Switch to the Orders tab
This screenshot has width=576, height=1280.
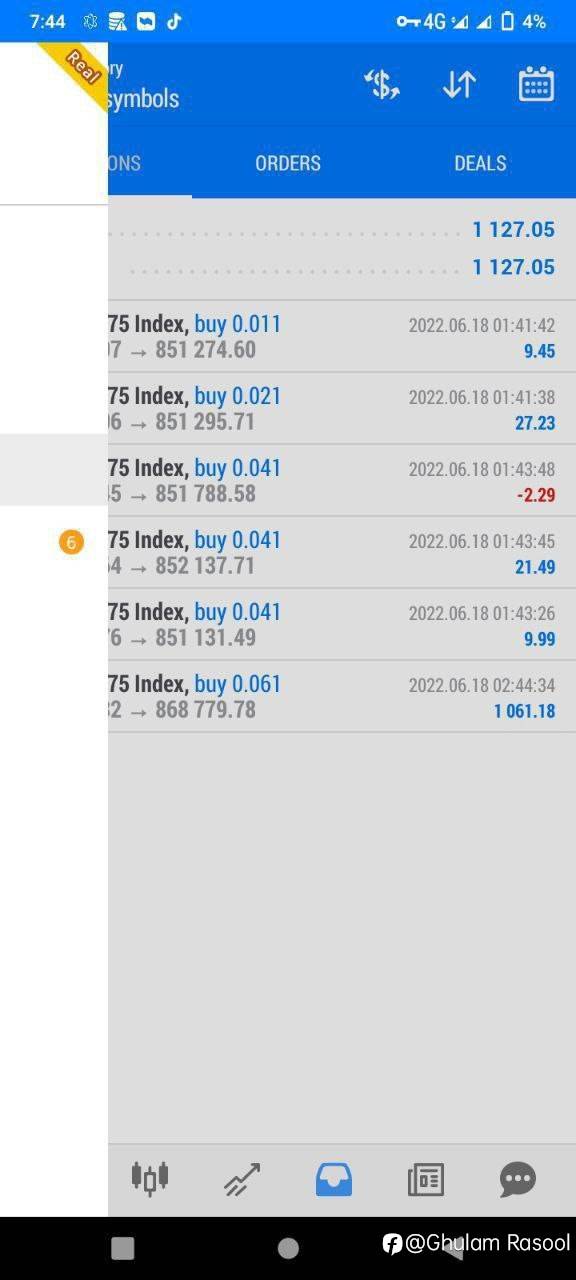pyautogui.click(x=288, y=163)
